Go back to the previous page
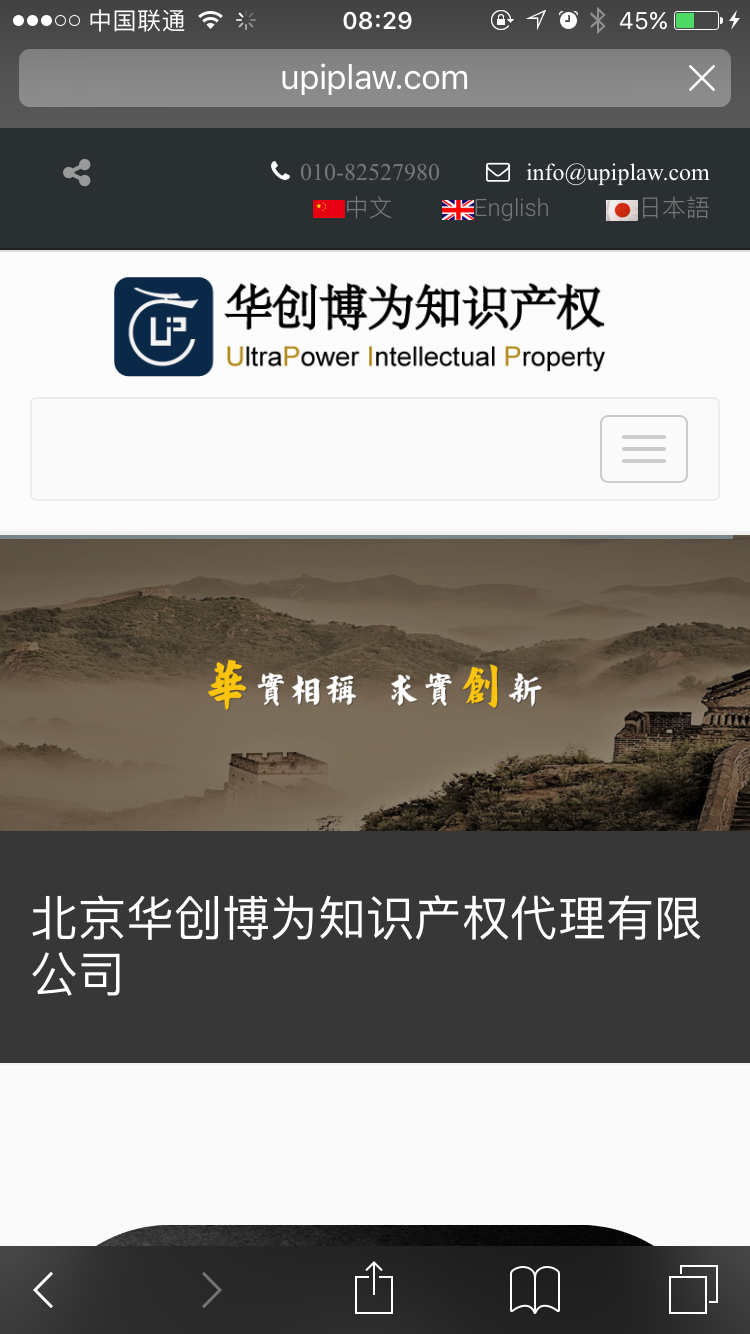 pyautogui.click(x=43, y=1290)
